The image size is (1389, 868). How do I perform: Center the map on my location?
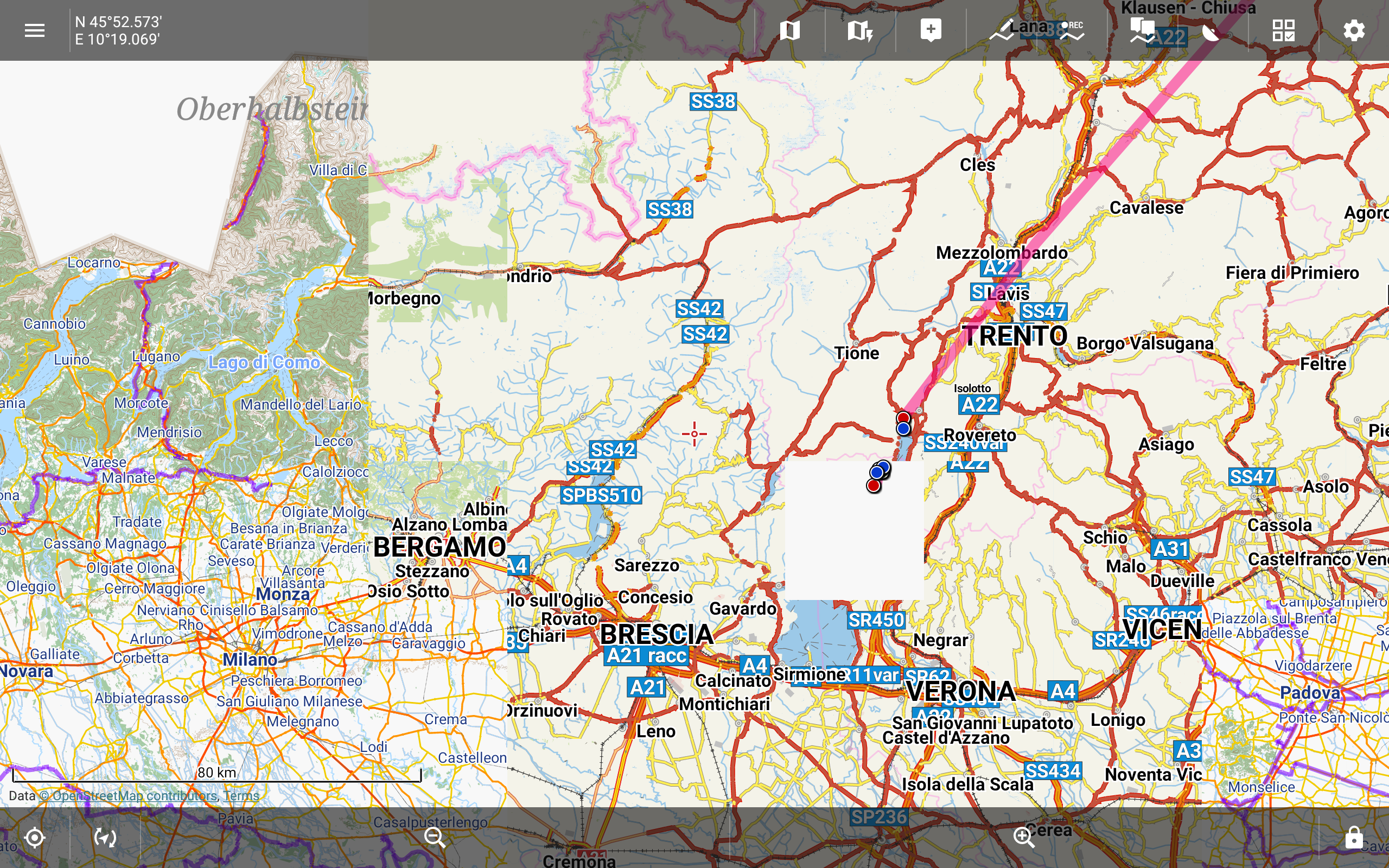coord(34,838)
